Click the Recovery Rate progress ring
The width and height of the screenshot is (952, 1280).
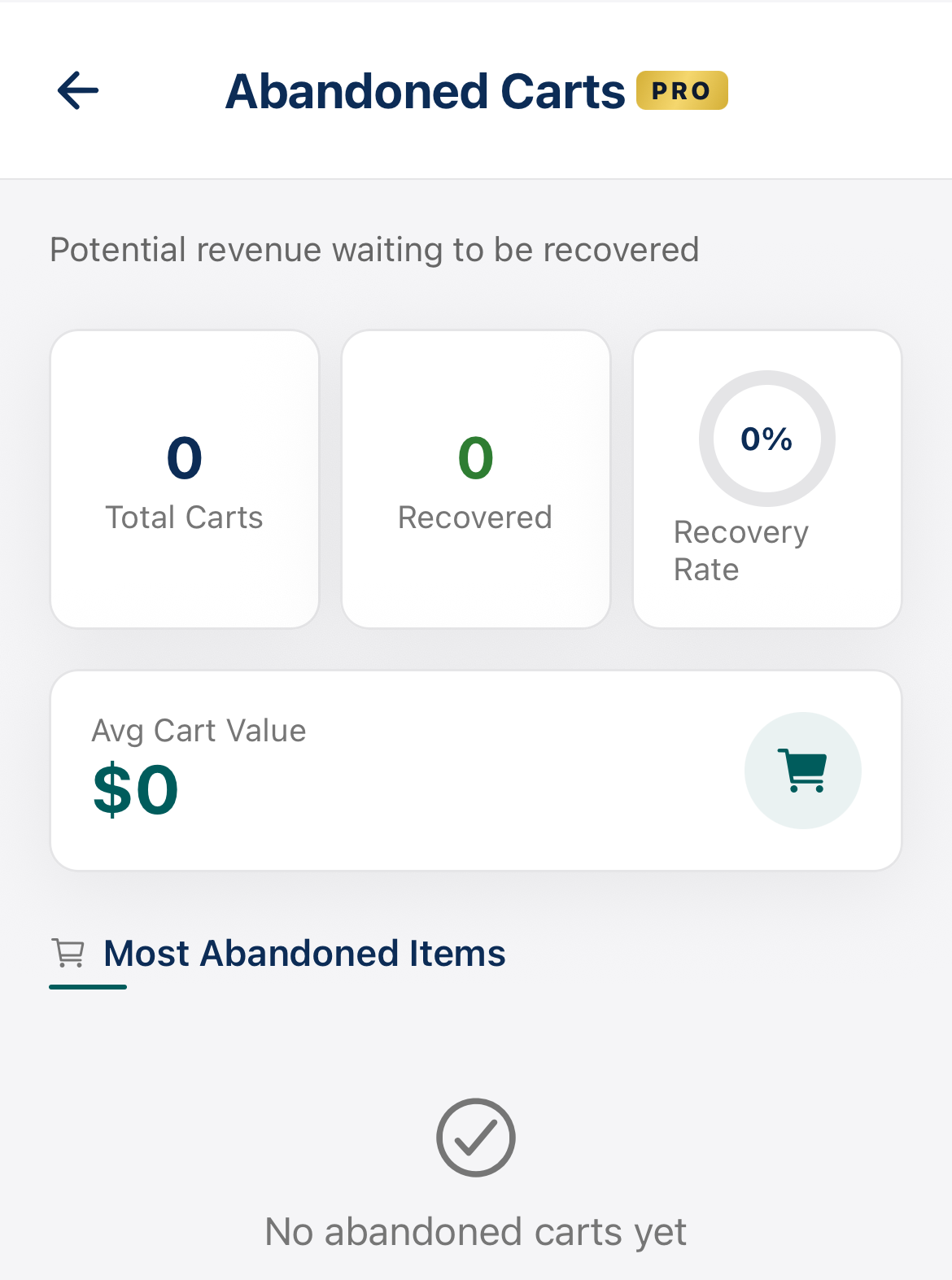(766, 438)
